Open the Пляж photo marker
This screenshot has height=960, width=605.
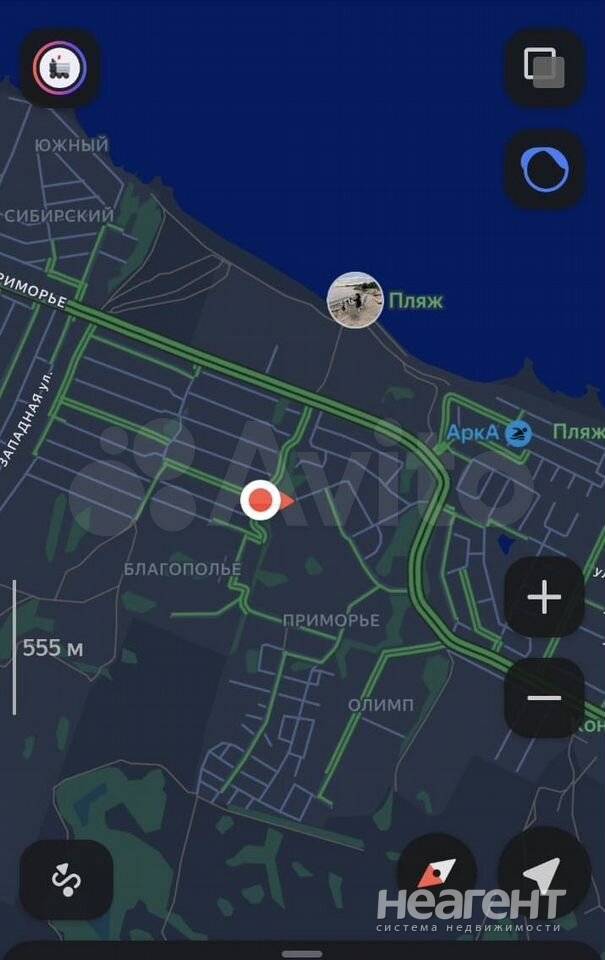[x=355, y=299]
